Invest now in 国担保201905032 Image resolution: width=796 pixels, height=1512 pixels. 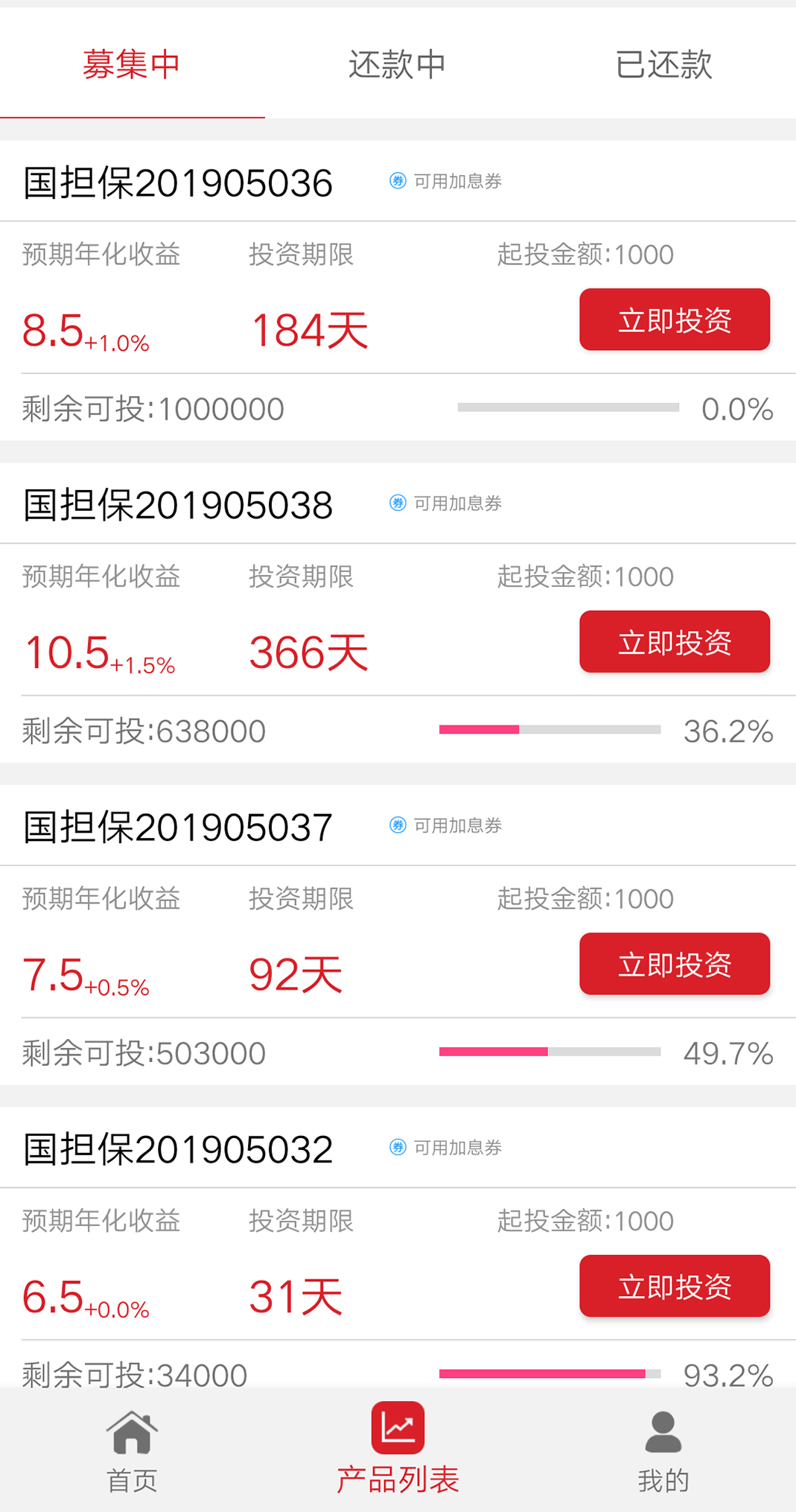(675, 1286)
